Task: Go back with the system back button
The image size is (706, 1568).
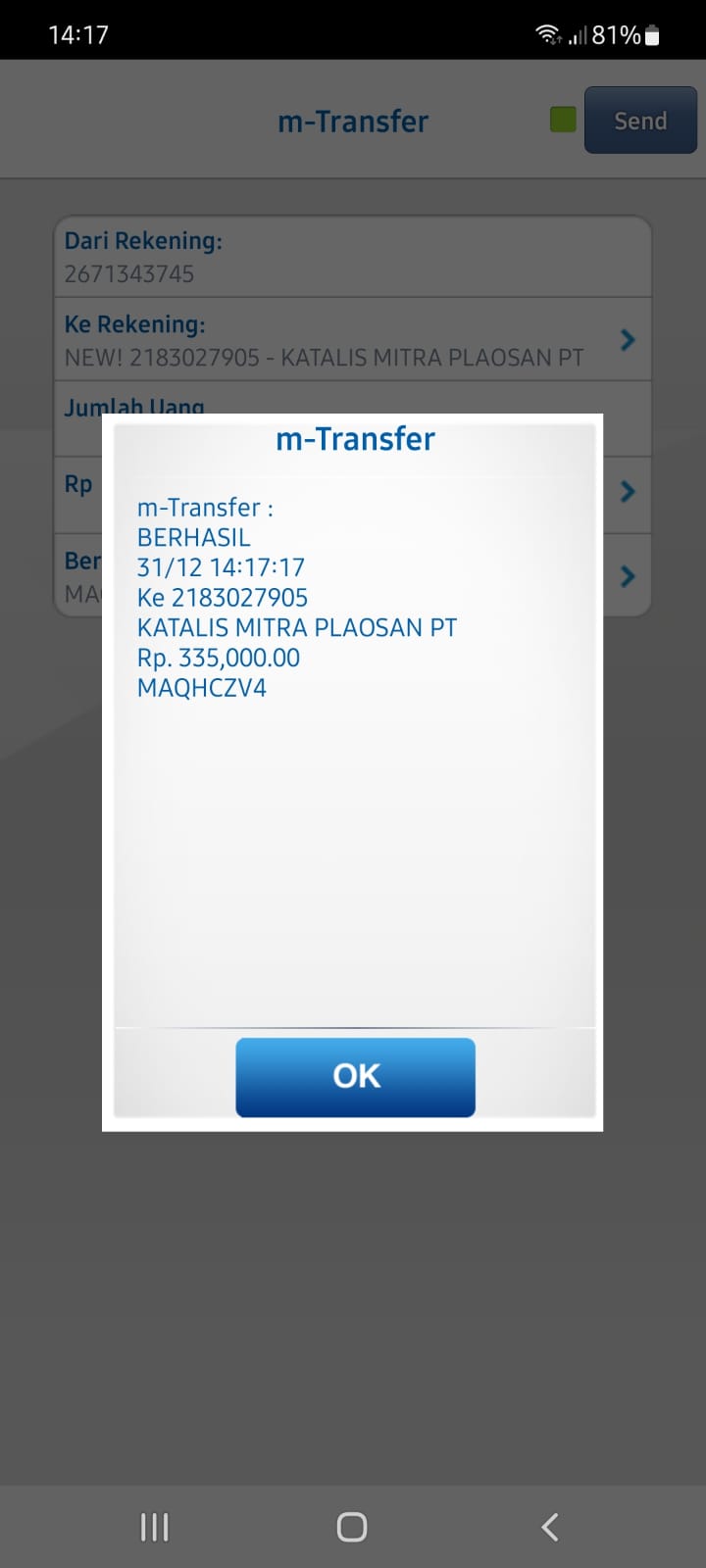Action: [550, 1526]
